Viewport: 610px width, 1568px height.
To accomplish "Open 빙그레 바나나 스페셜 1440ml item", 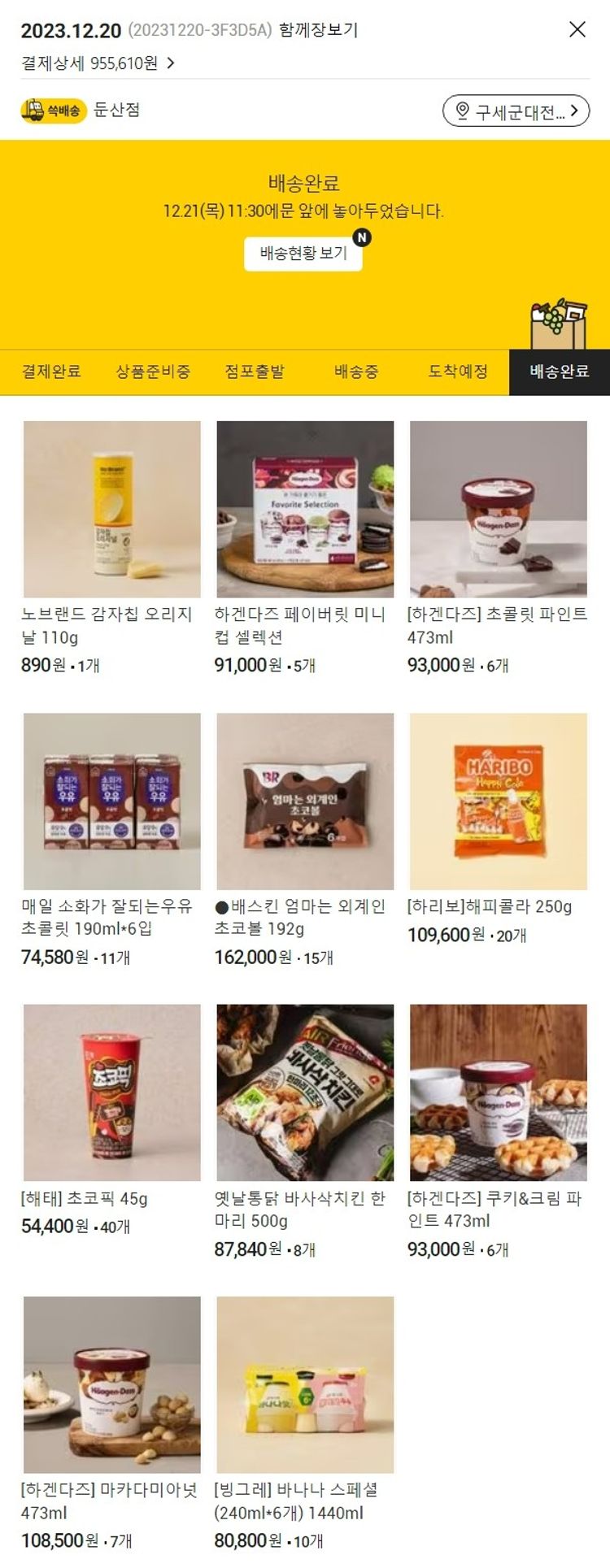I will pos(305,1384).
